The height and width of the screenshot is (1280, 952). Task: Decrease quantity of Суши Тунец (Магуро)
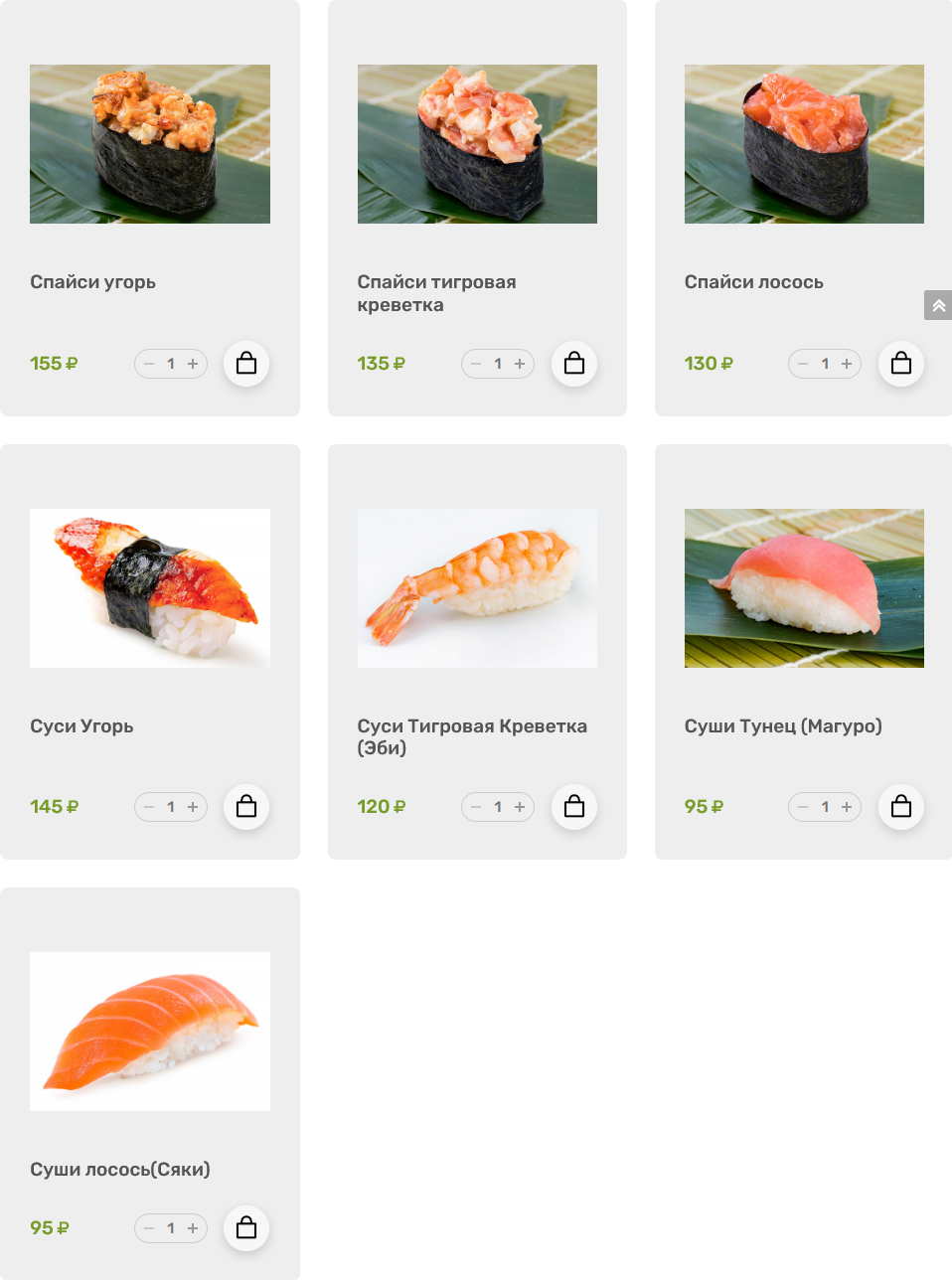coord(803,807)
